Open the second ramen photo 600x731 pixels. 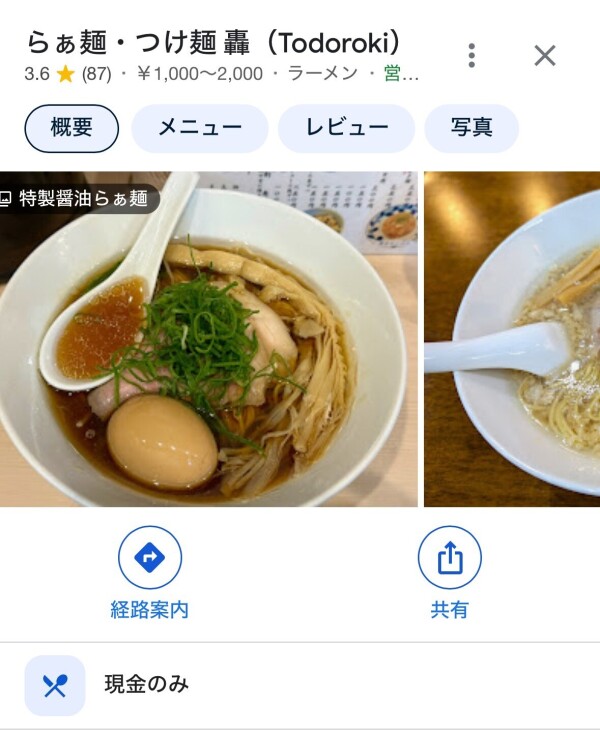tap(512, 340)
